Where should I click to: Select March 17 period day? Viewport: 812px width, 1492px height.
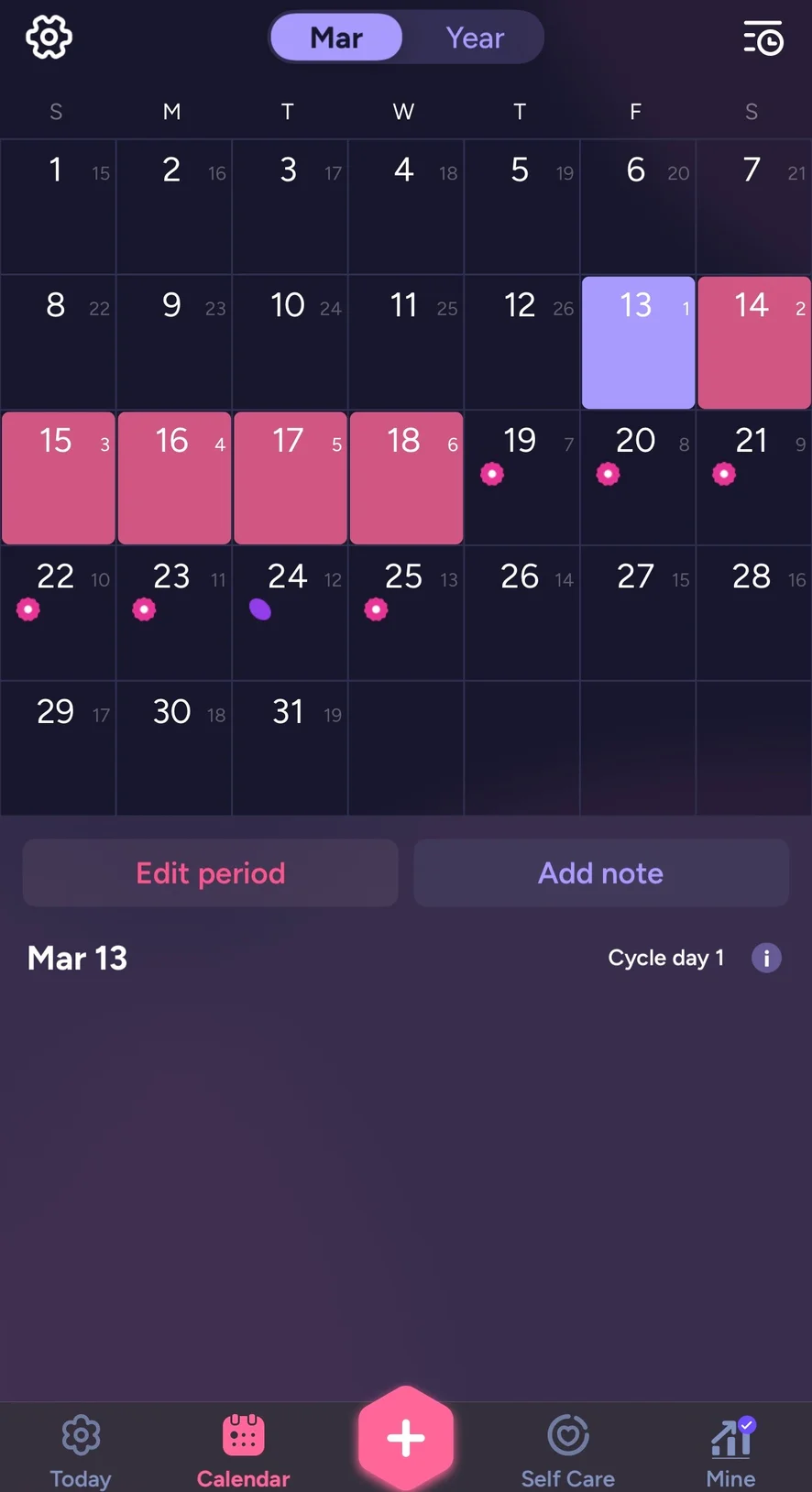290,477
